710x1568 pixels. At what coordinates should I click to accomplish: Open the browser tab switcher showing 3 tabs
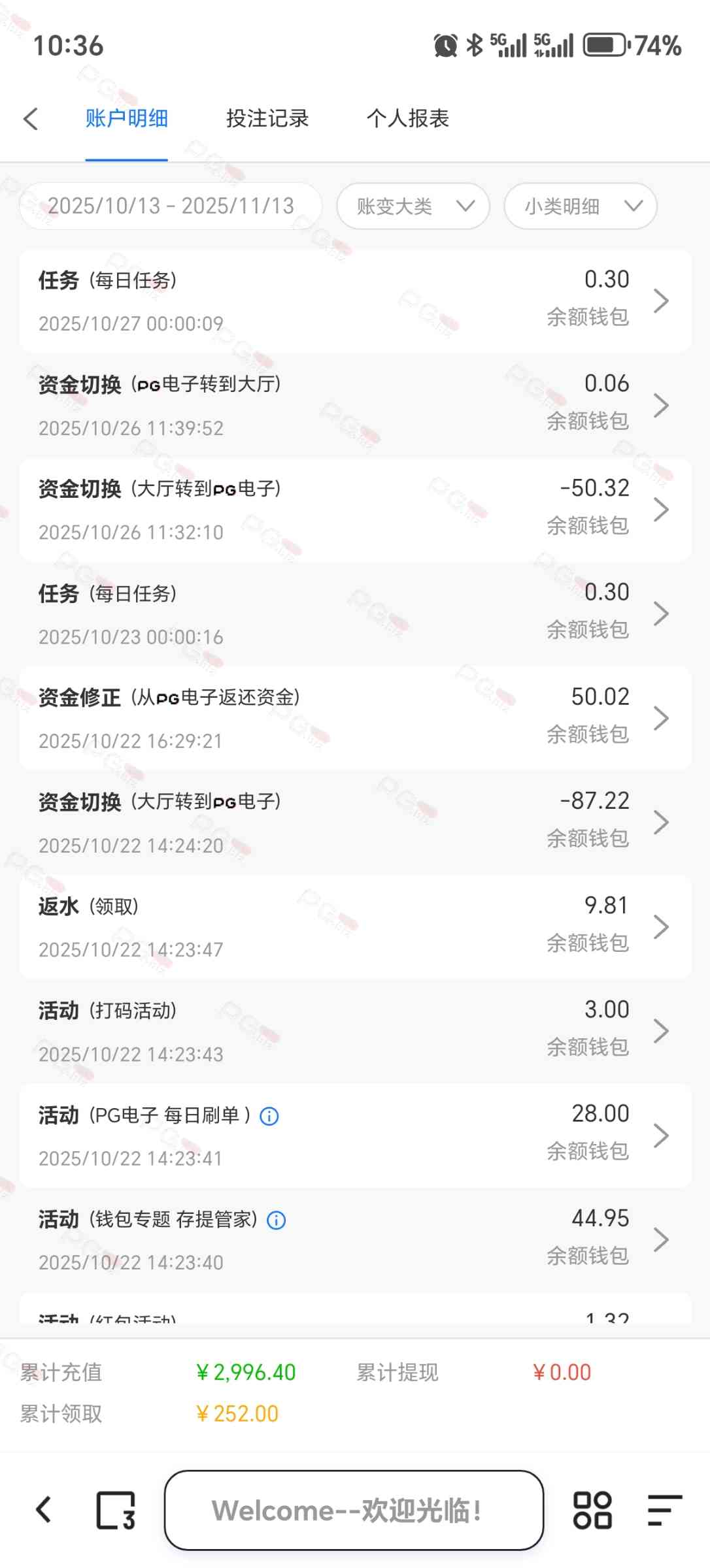116,1511
